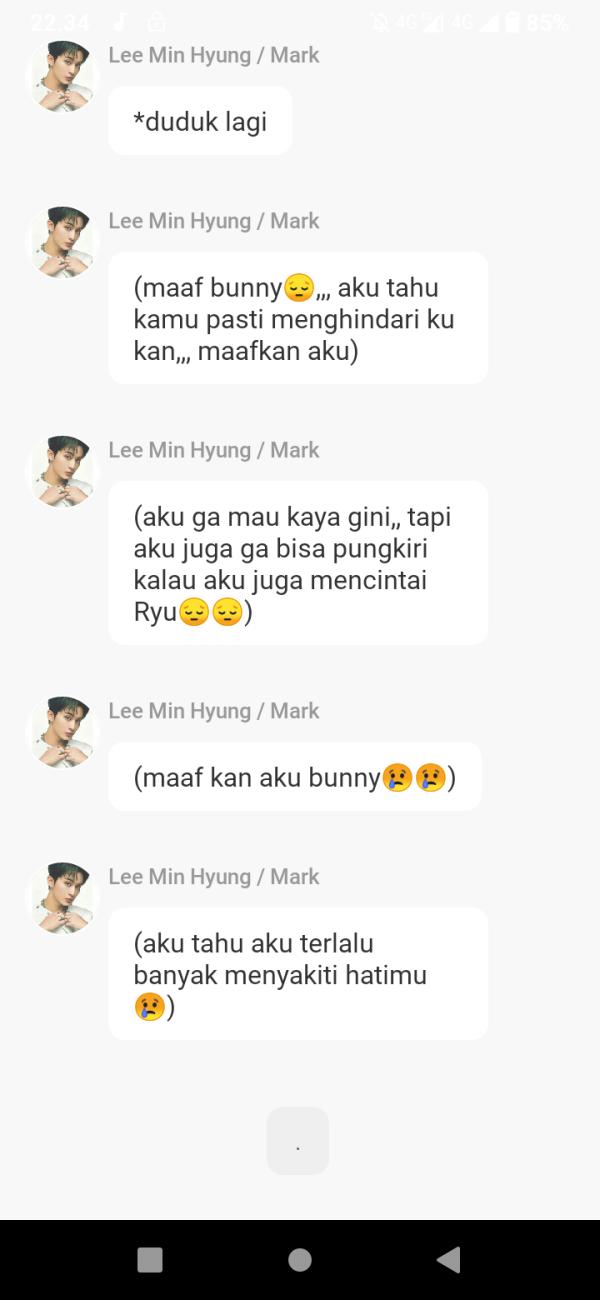
Task: Return to the home screen
Action: point(299,1260)
